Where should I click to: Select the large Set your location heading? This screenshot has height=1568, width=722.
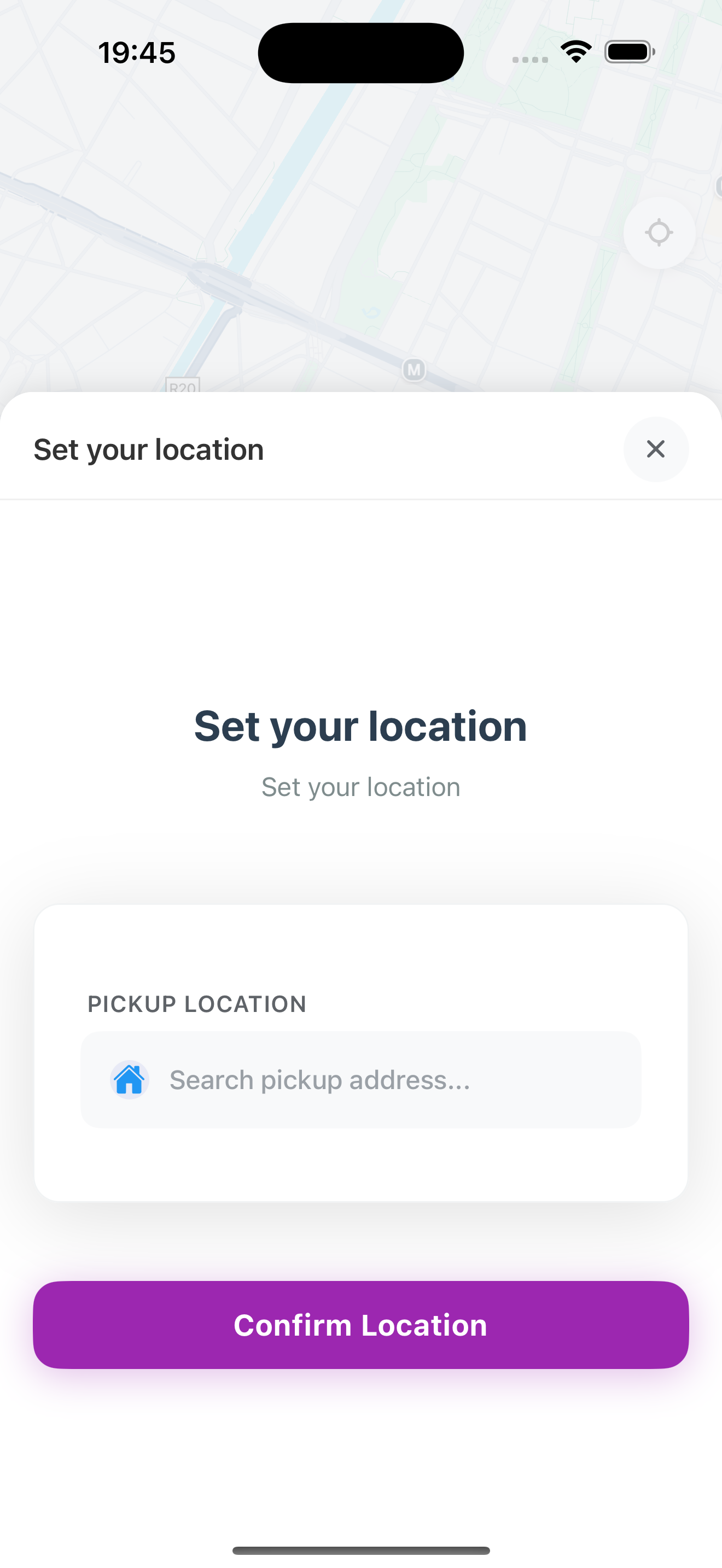pos(360,726)
